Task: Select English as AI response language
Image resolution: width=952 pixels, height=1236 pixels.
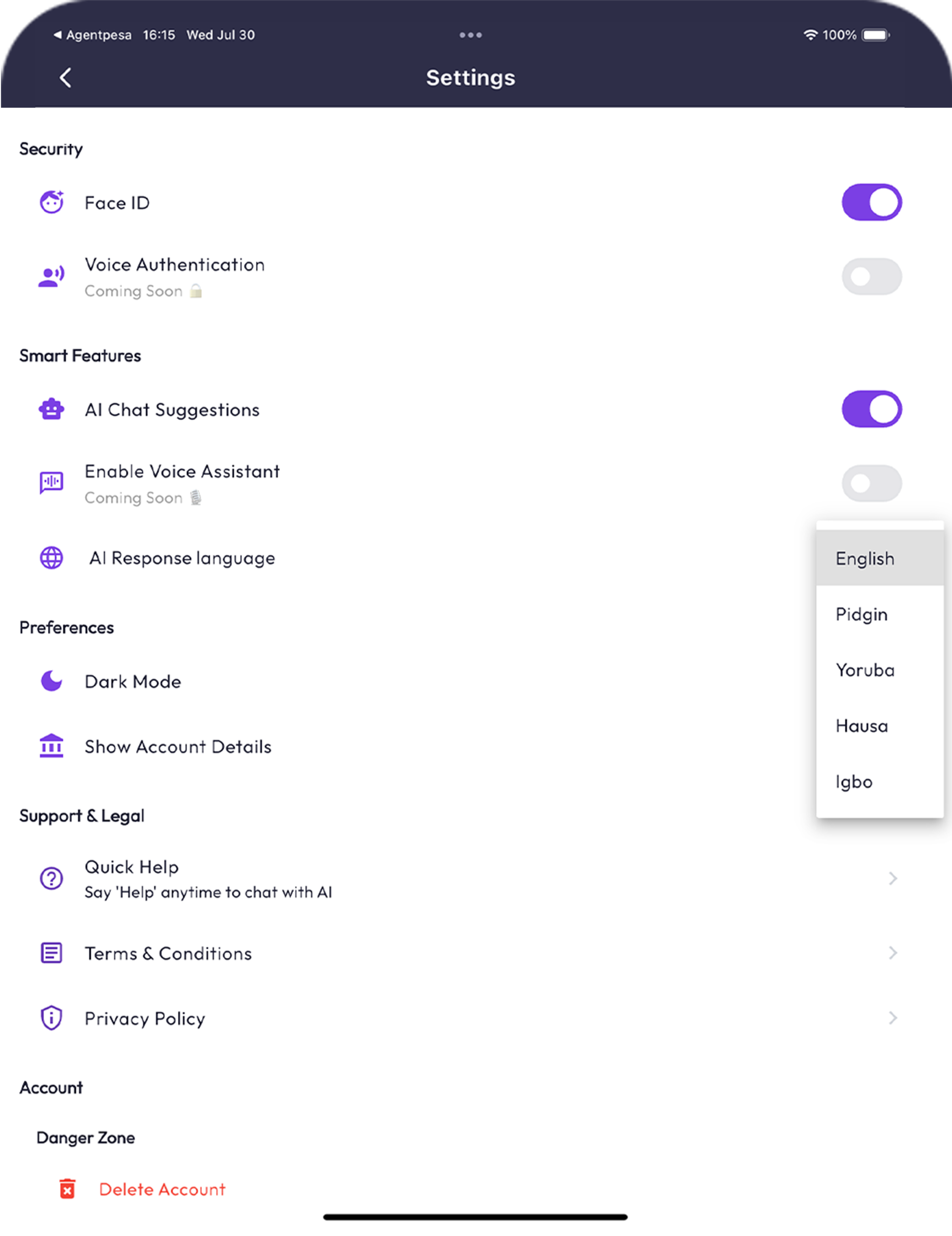Action: click(865, 559)
